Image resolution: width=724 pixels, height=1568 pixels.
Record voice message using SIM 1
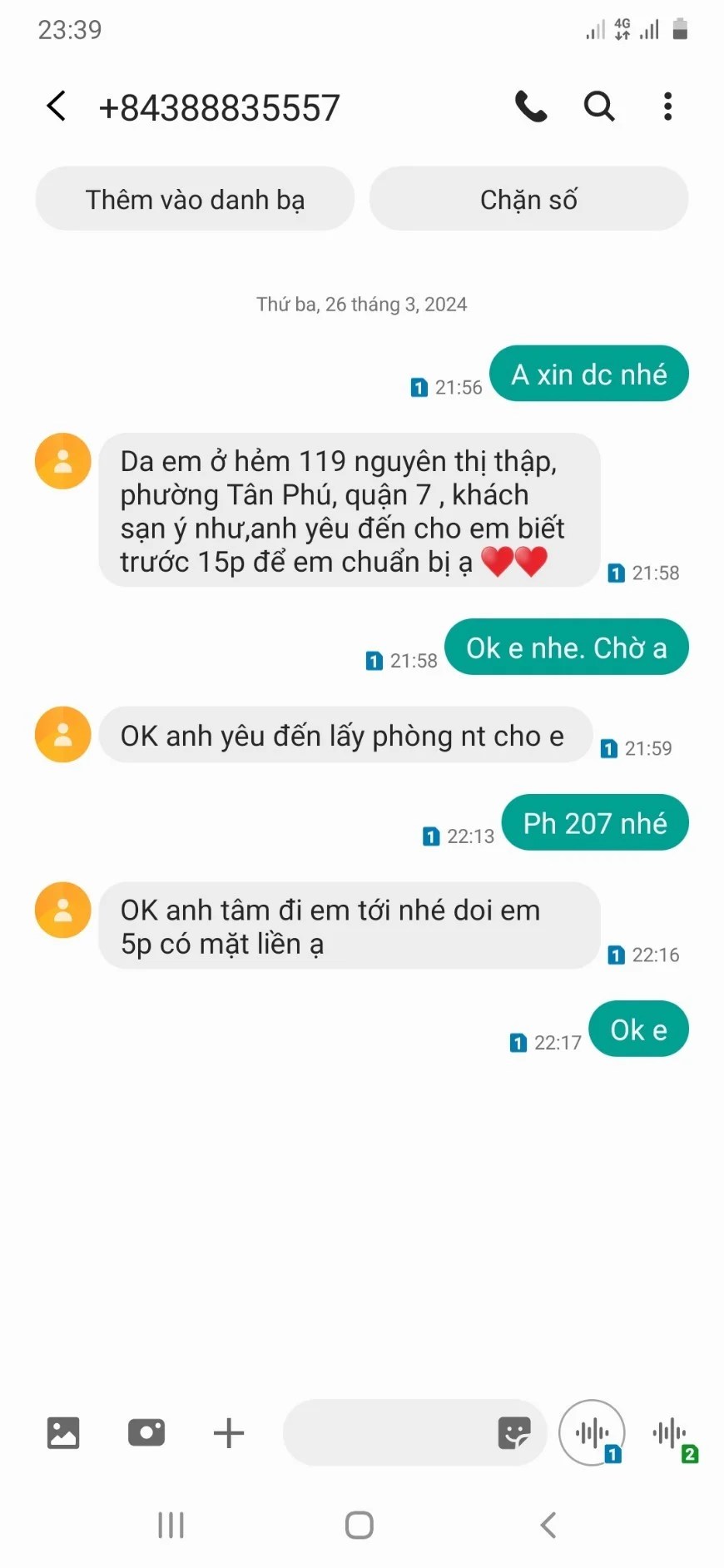pos(592,1432)
